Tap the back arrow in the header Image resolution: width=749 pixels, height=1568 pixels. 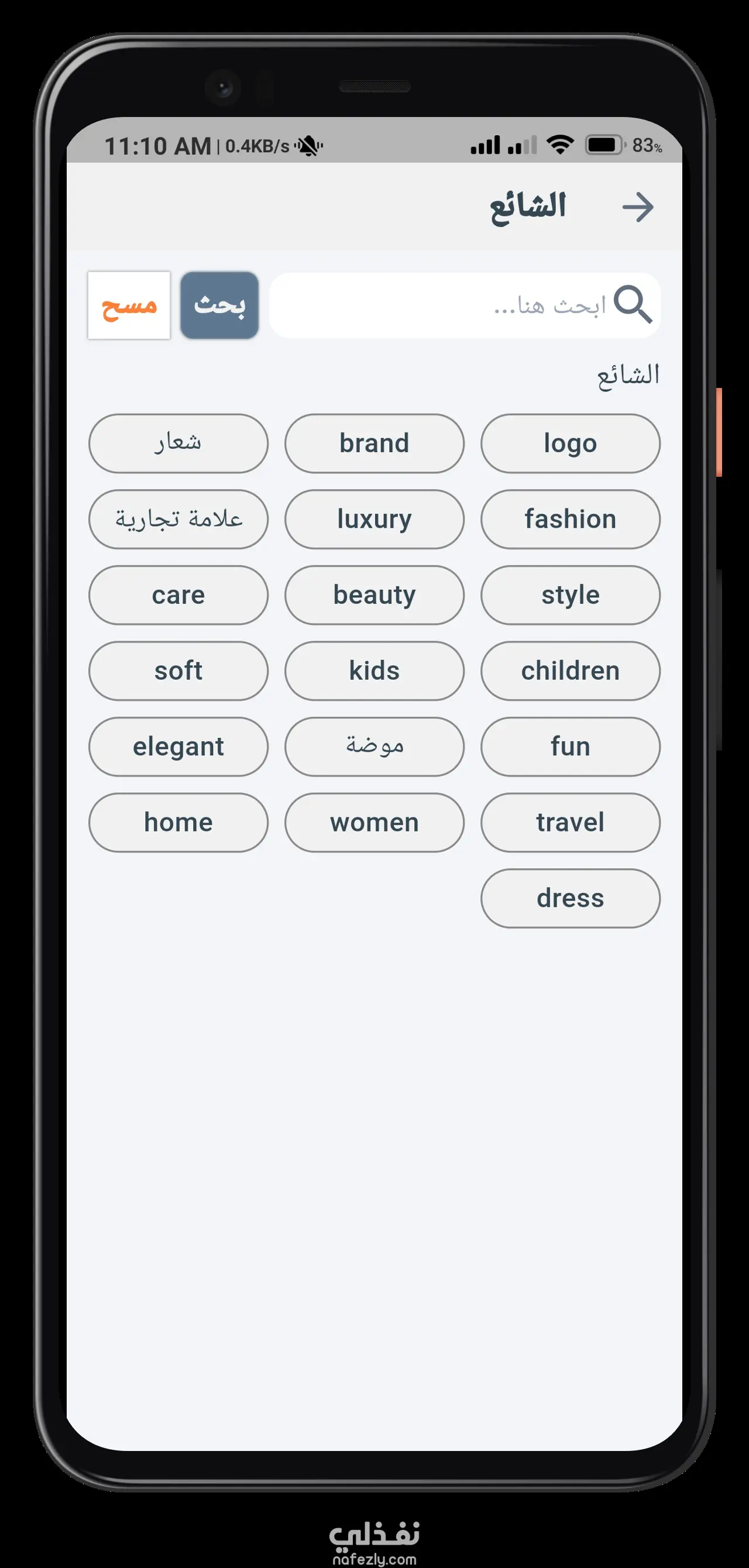(638, 208)
